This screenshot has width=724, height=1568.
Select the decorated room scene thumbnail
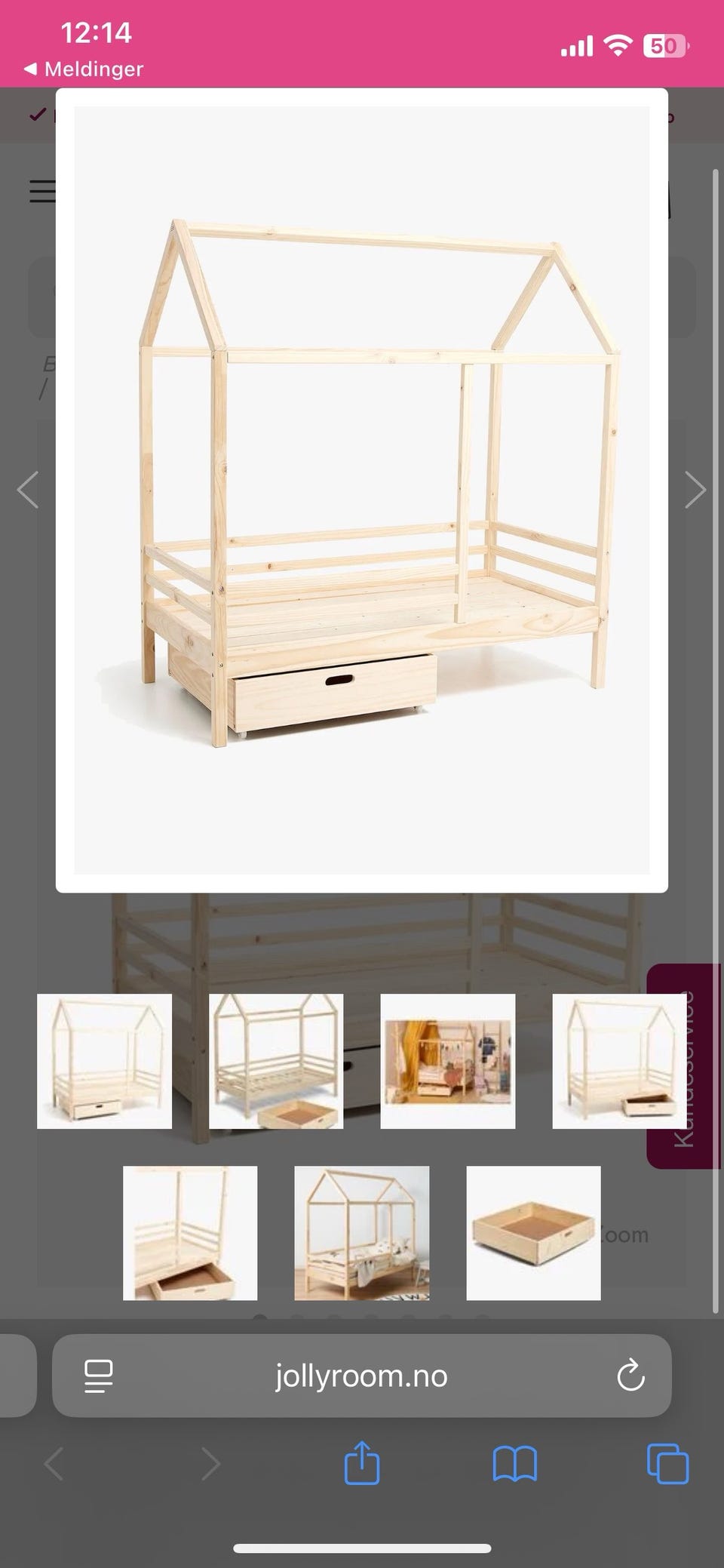(448, 1061)
